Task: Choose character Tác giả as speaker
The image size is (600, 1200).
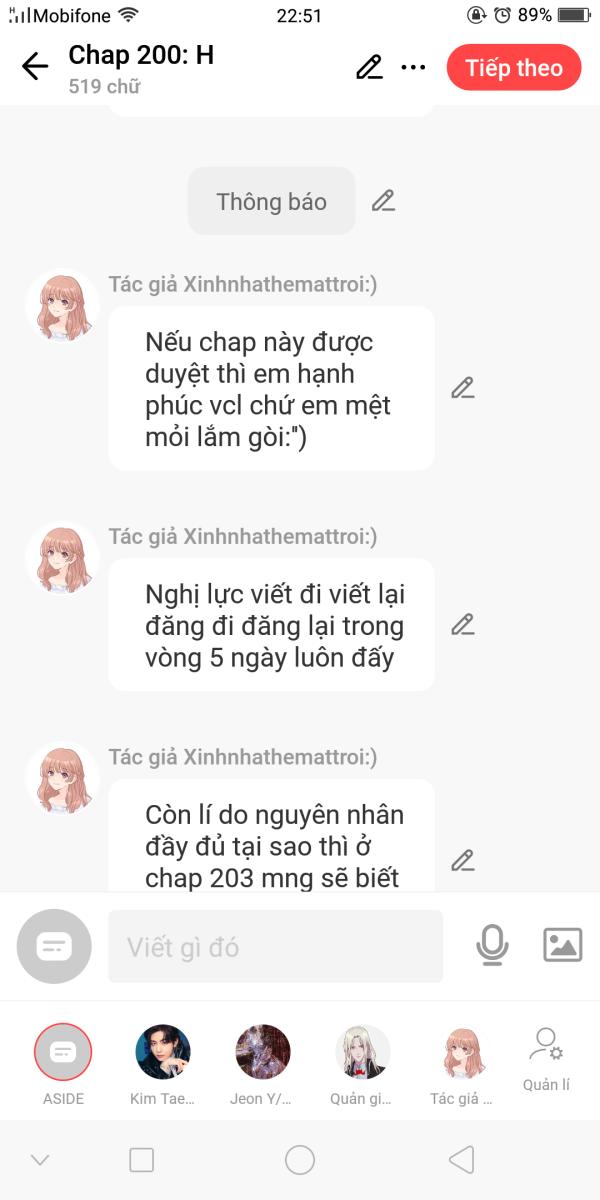Action: (x=462, y=1065)
